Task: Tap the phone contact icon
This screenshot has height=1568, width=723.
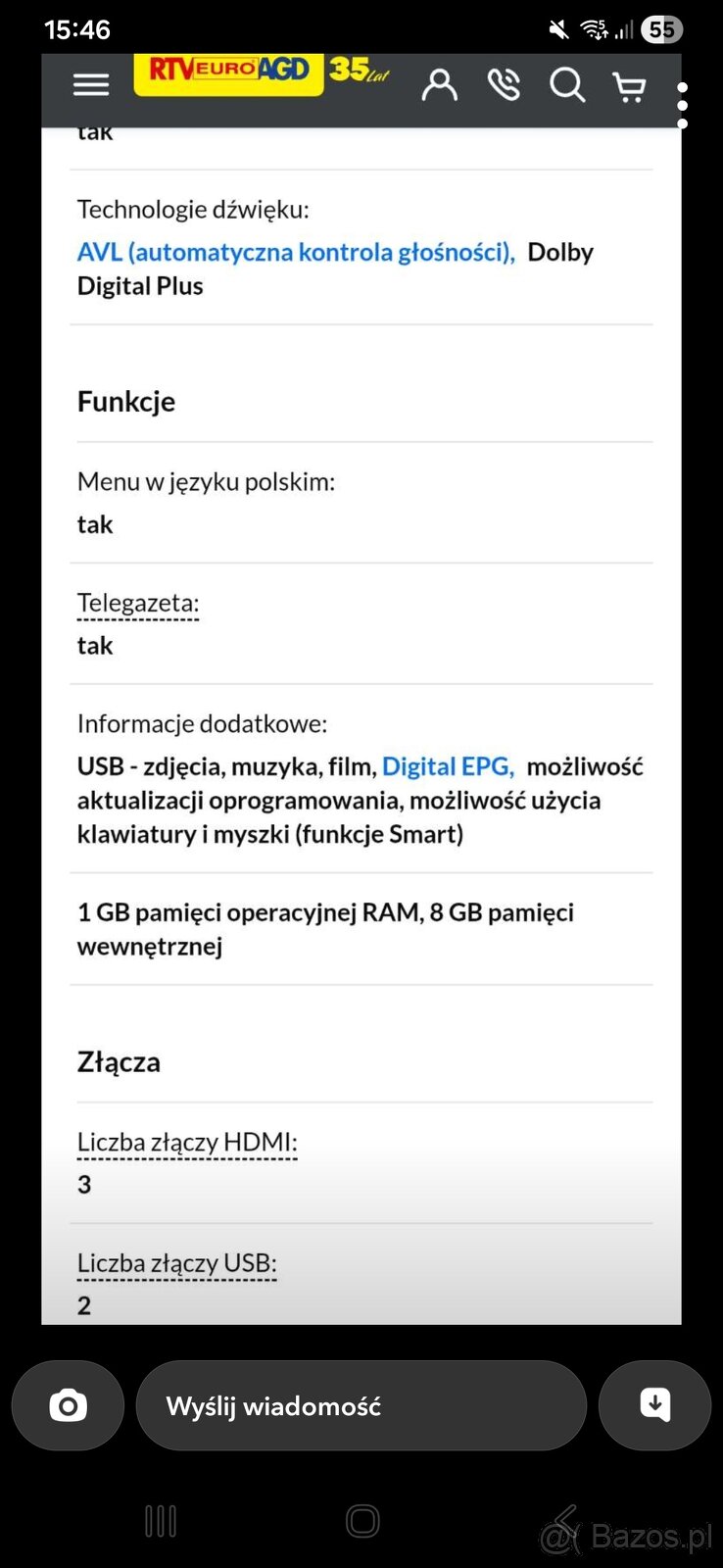Action: pyautogui.click(x=504, y=84)
